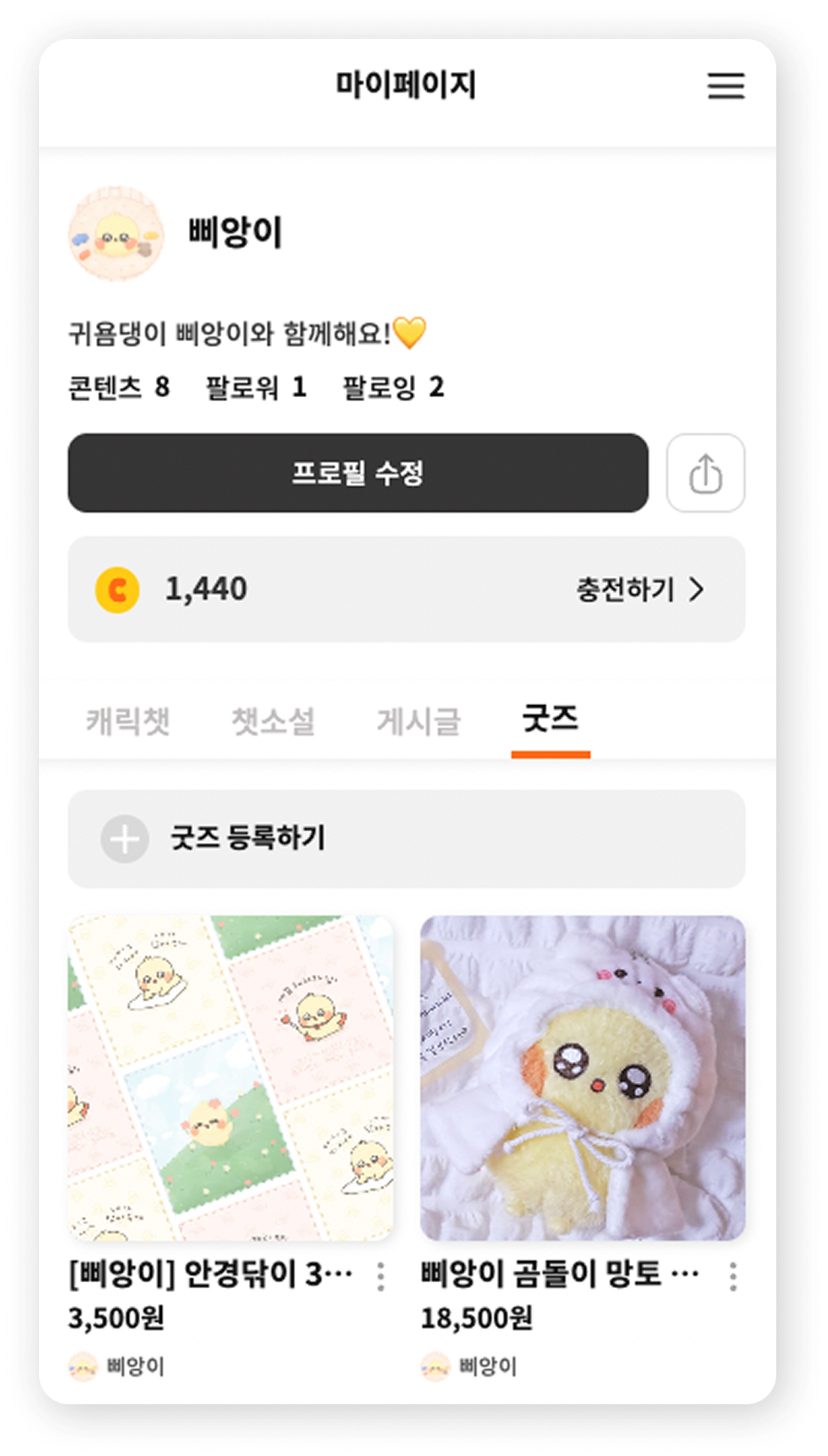Switch to the 챗소설 tab
Viewport: 828px width, 1456px height.
pos(273,721)
